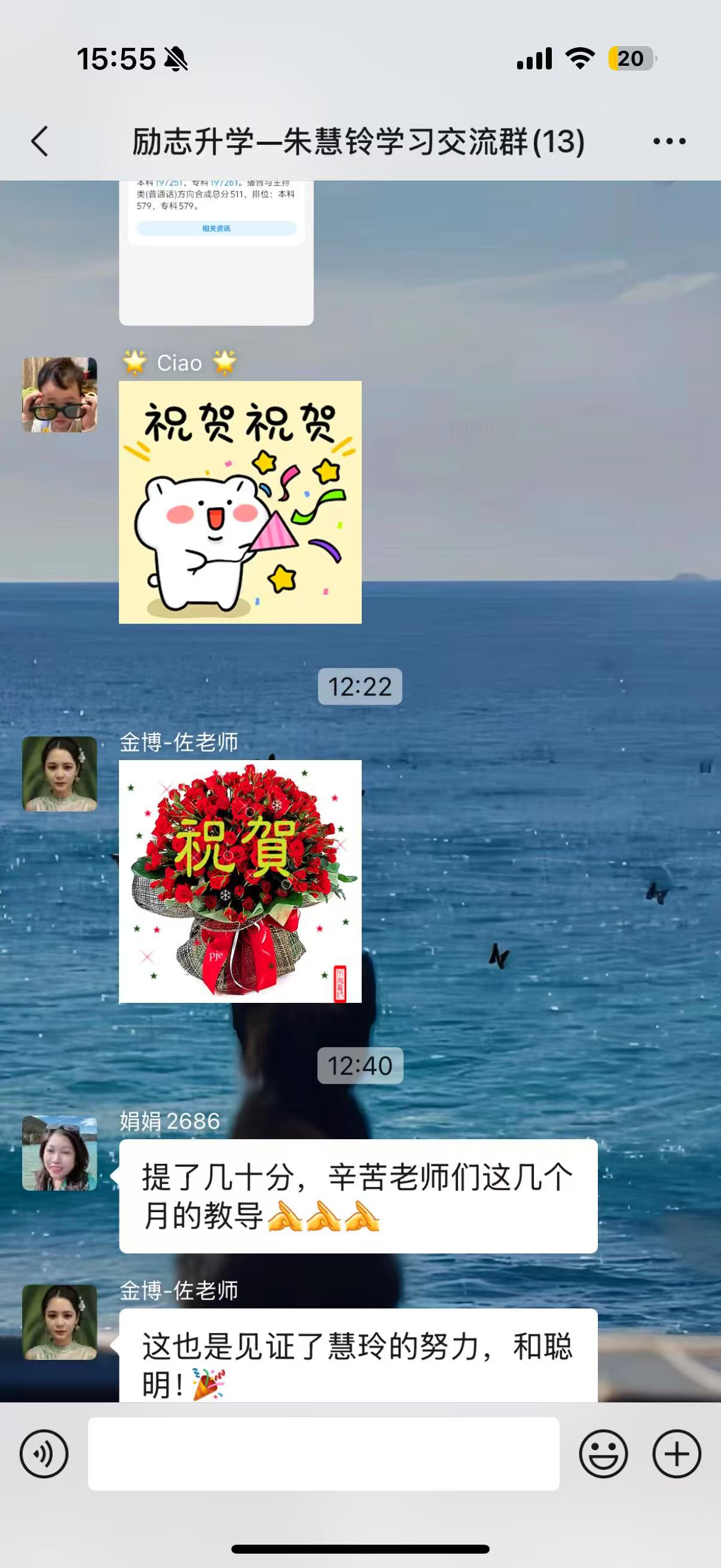Open the group chat options menu
Image resolution: width=721 pixels, height=1568 pixels.
[668, 142]
